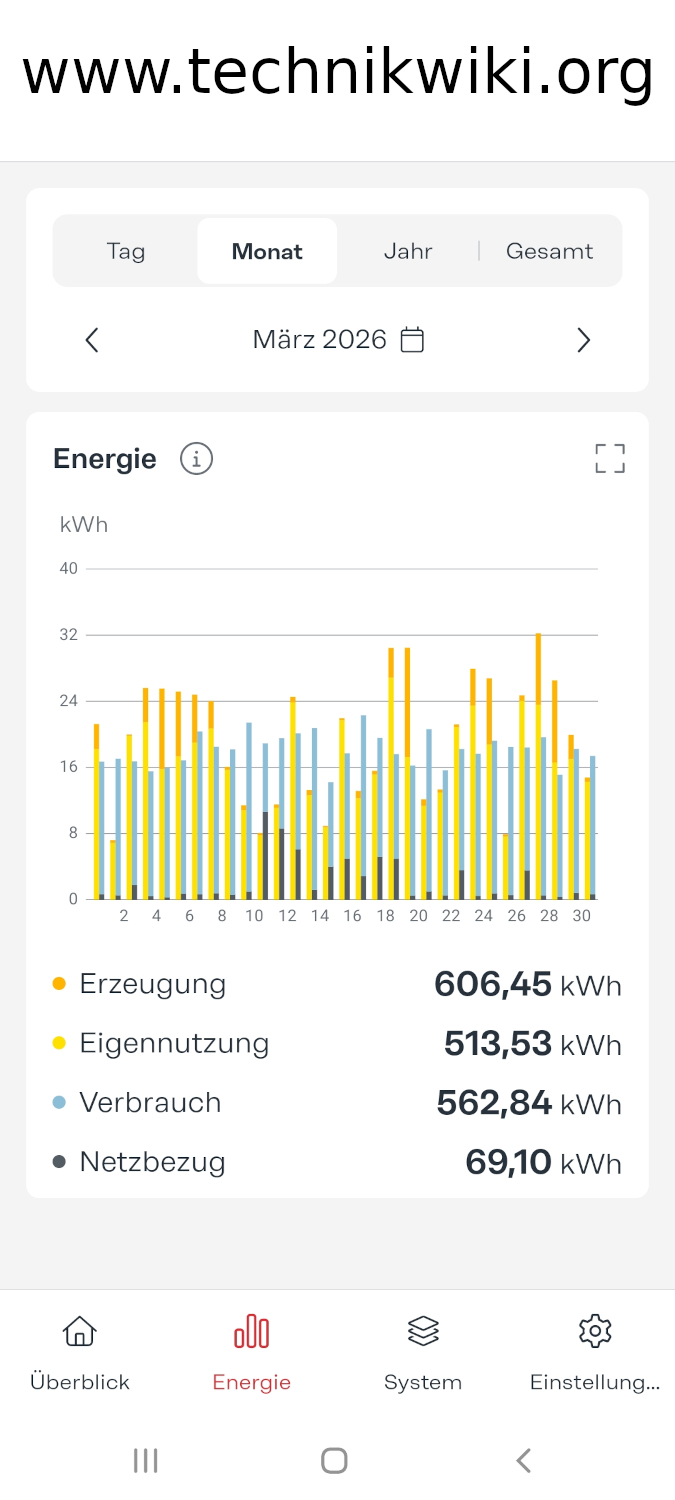Show the Gesamt energy view

coord(549,251)
